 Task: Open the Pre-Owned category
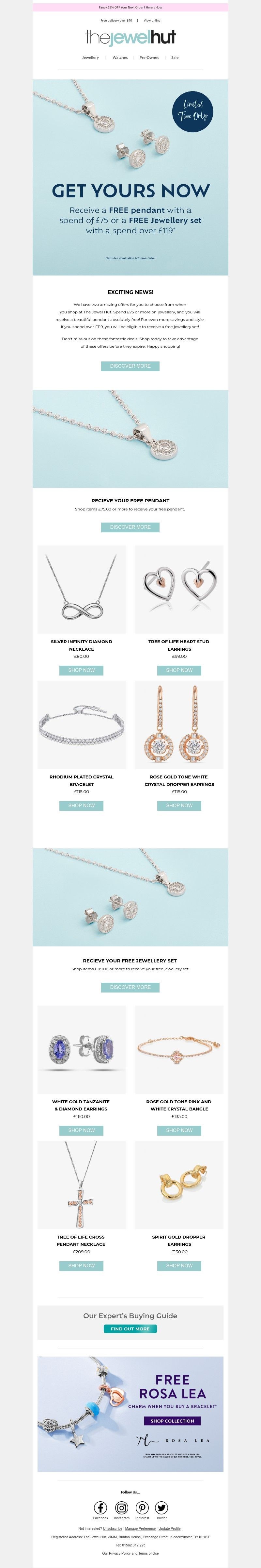[x=149, y=58]
